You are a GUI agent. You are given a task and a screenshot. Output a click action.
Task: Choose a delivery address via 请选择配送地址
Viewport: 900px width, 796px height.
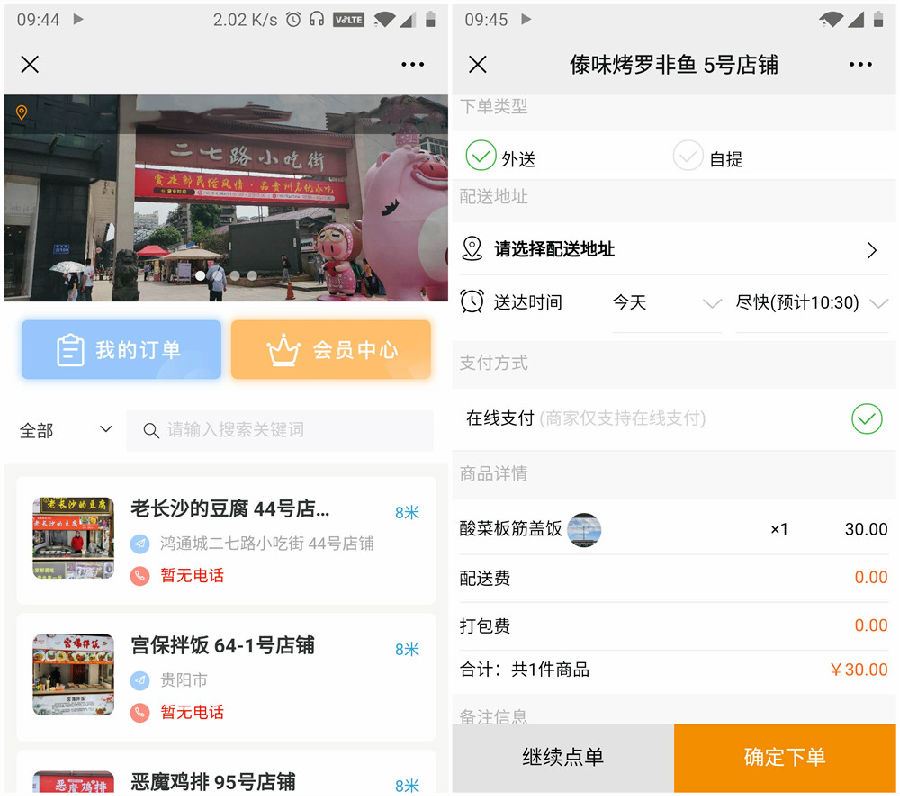(670, 249)
